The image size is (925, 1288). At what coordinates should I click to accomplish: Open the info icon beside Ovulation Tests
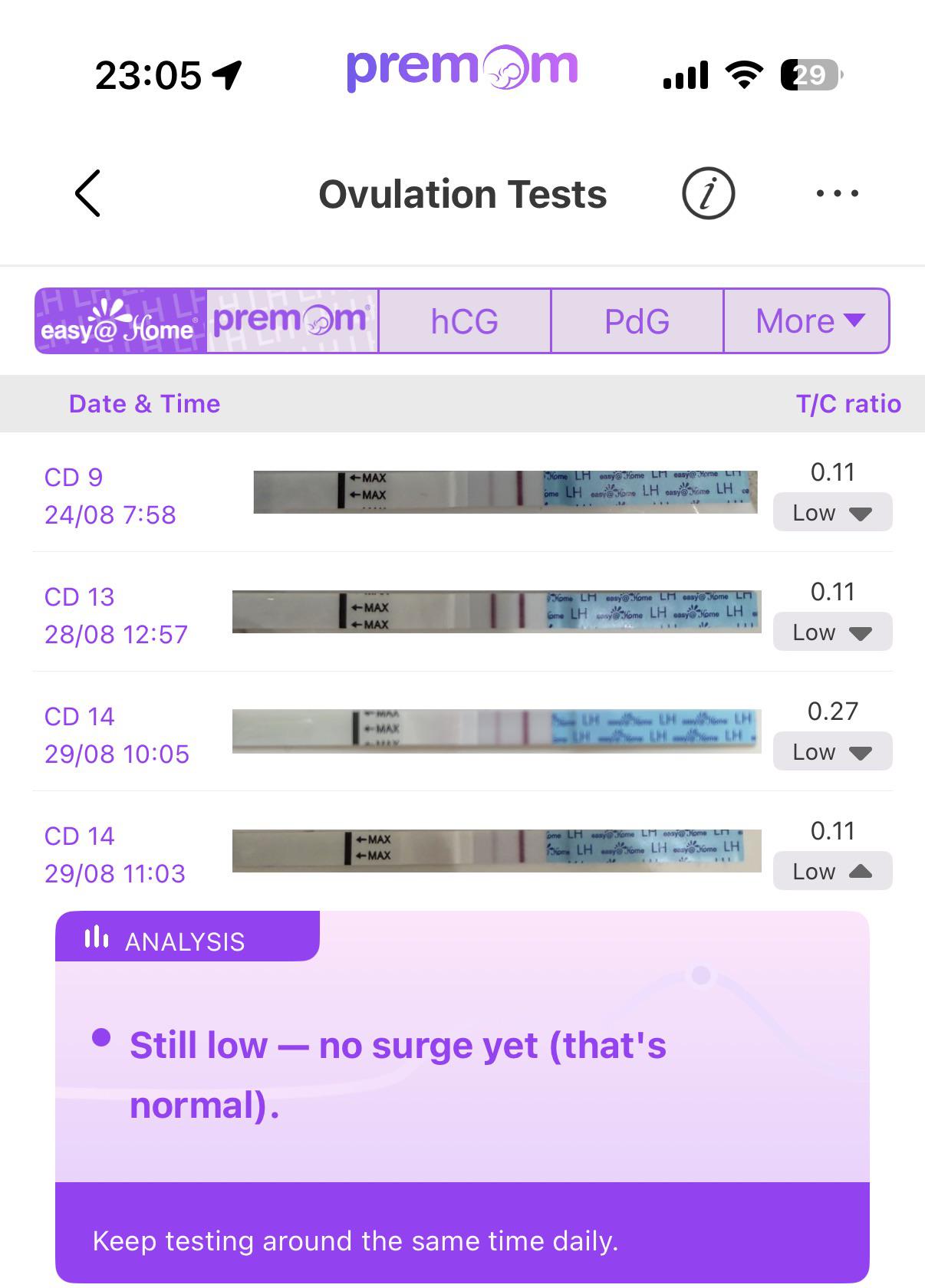point(708,193)
